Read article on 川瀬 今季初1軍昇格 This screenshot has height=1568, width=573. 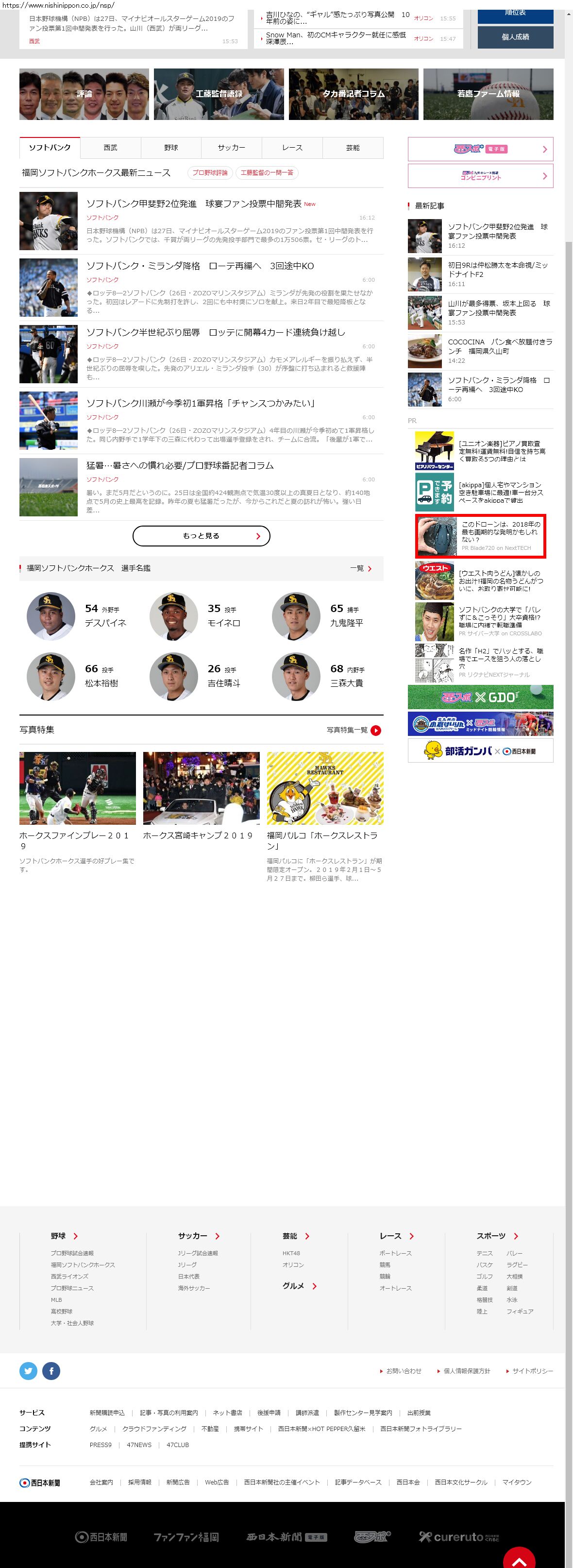coord(200,403)
